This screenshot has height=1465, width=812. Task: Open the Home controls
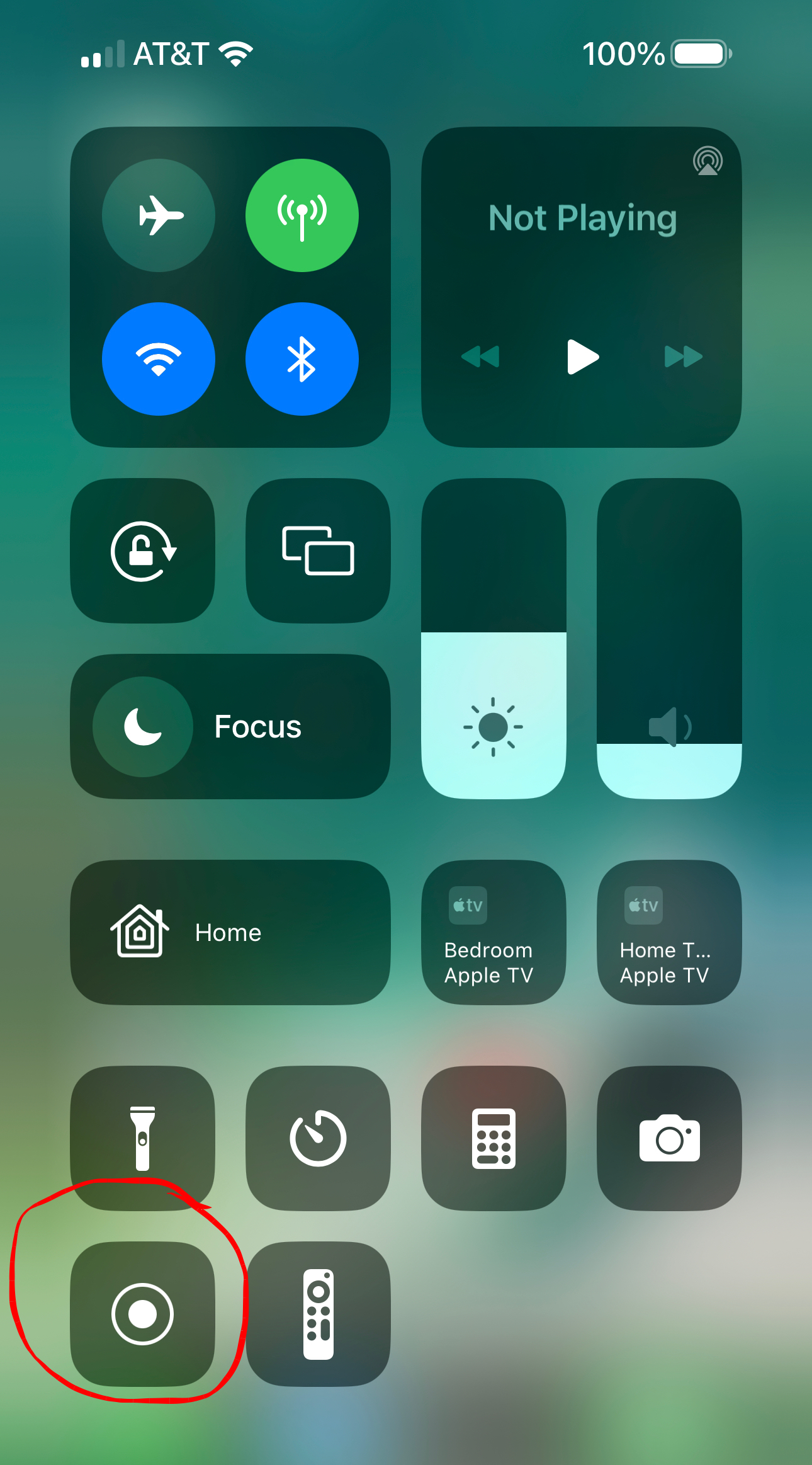[230, 932]
